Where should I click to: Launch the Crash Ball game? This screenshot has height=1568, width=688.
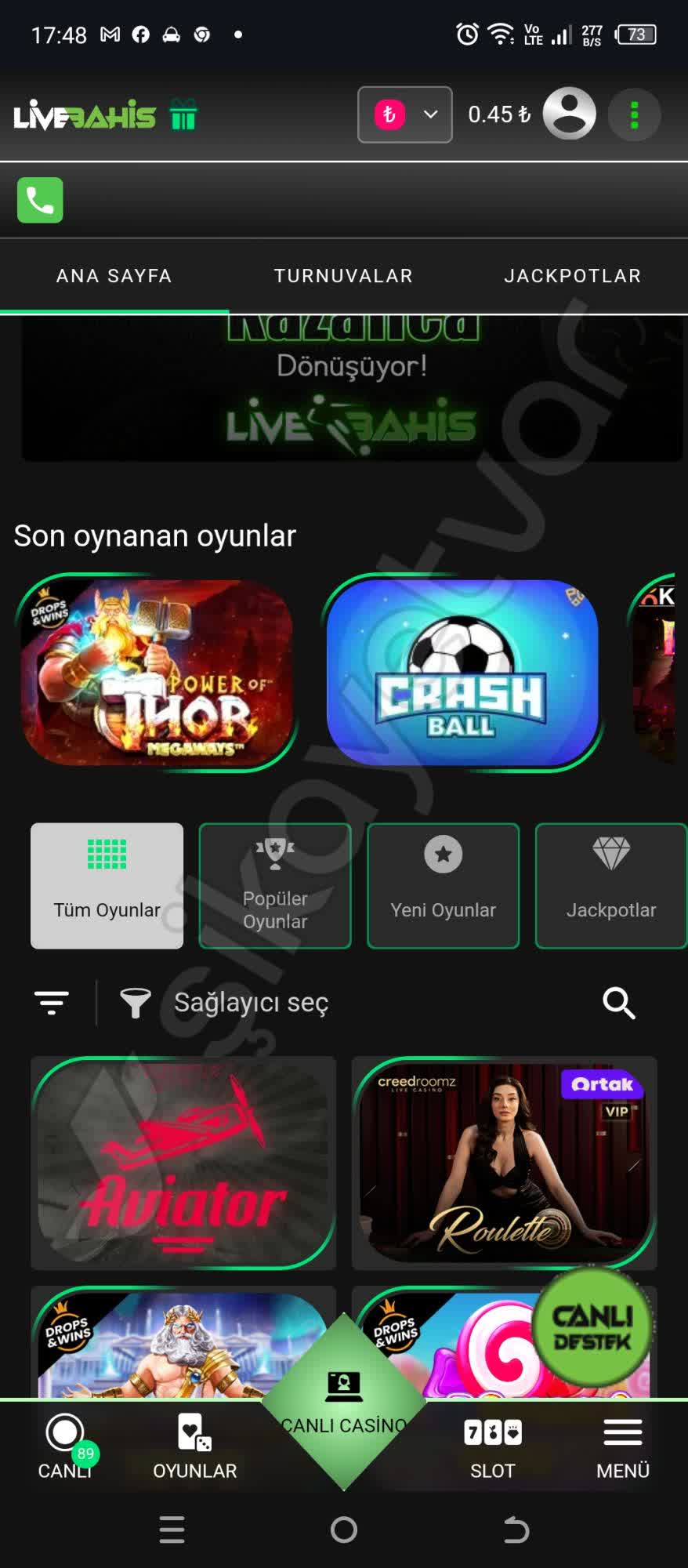click(462, 673)
